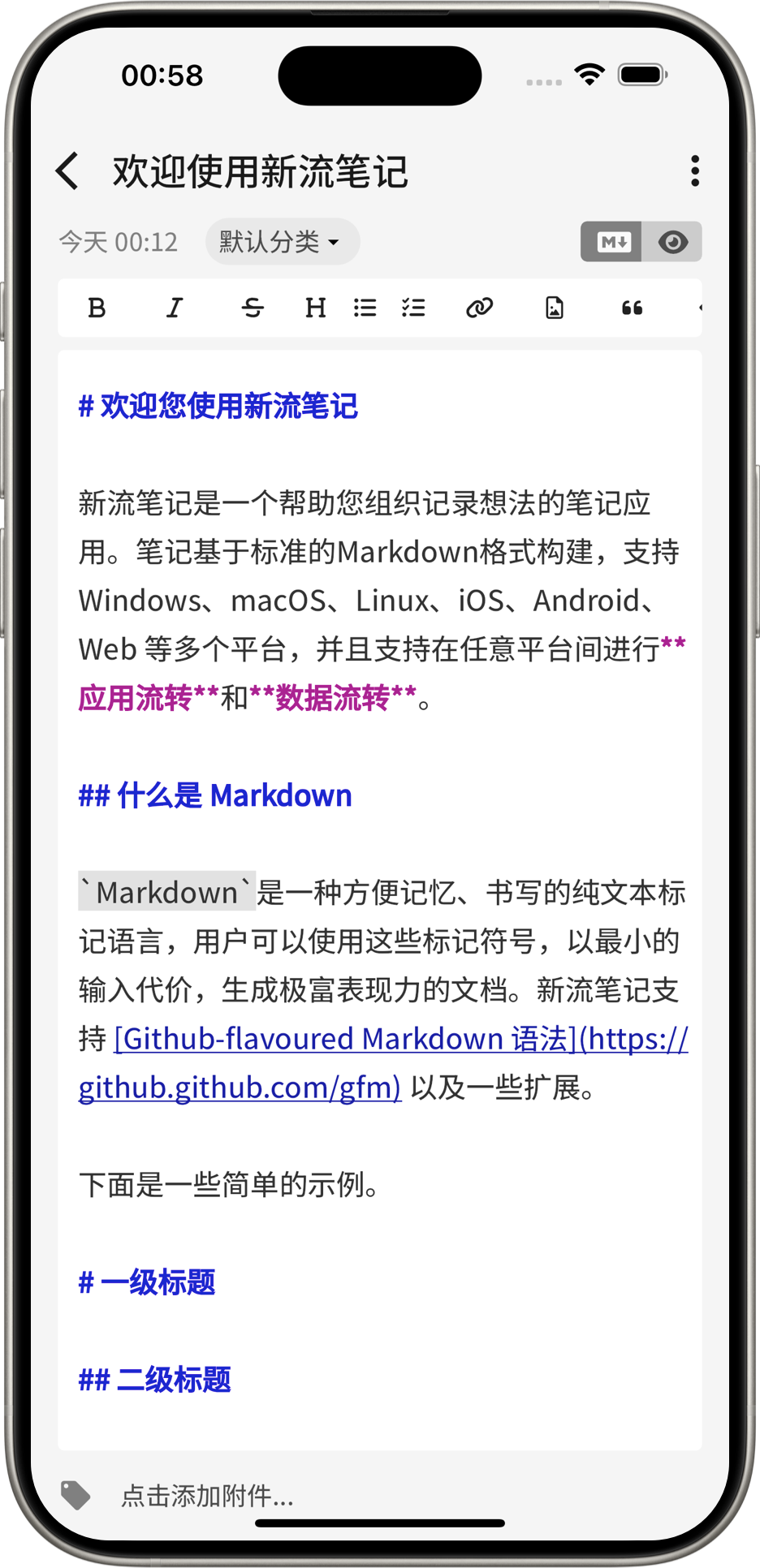Screen dimensions: 760x1568
Task: Apply strikethrough formatting
Action: [x=253, y=308]
